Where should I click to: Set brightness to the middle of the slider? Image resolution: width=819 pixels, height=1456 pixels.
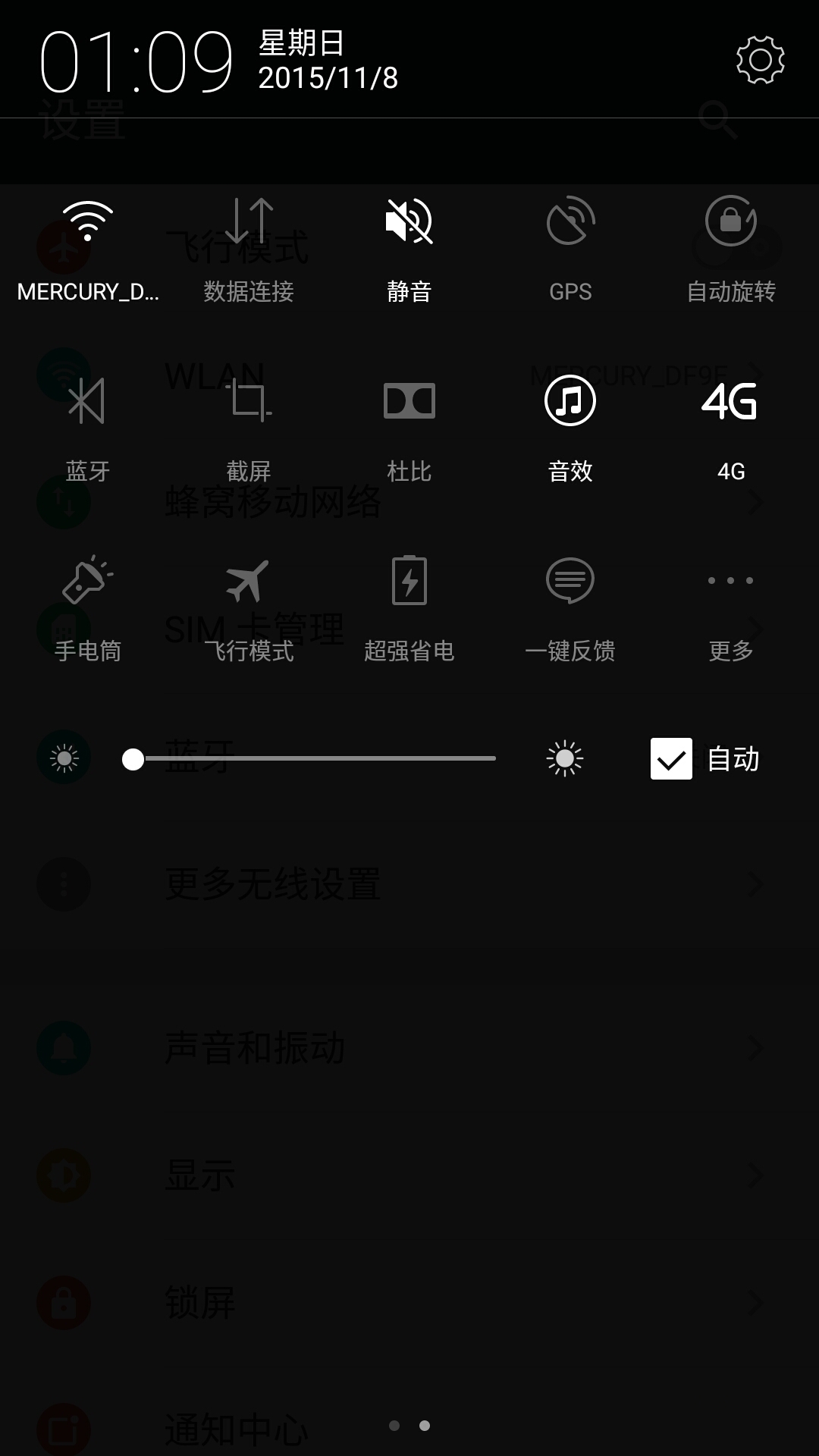coord(314,758)
